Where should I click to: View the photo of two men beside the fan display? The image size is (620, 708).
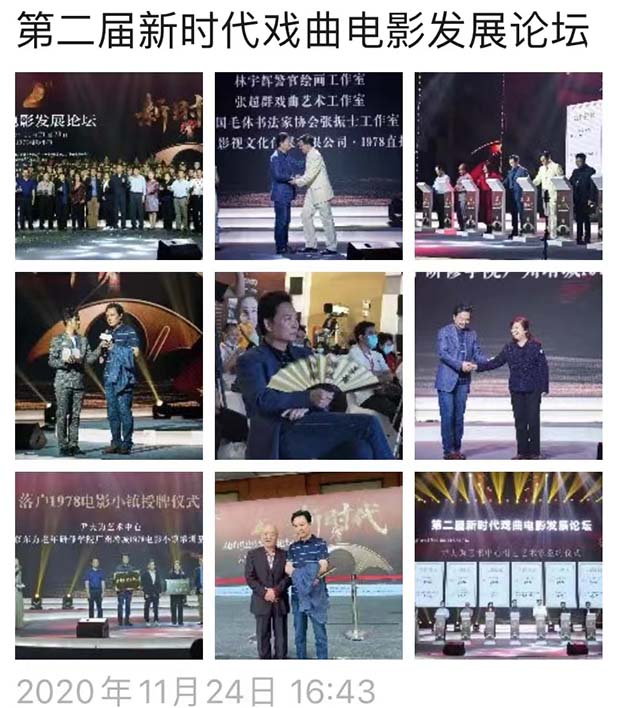[x=308, y=565]
